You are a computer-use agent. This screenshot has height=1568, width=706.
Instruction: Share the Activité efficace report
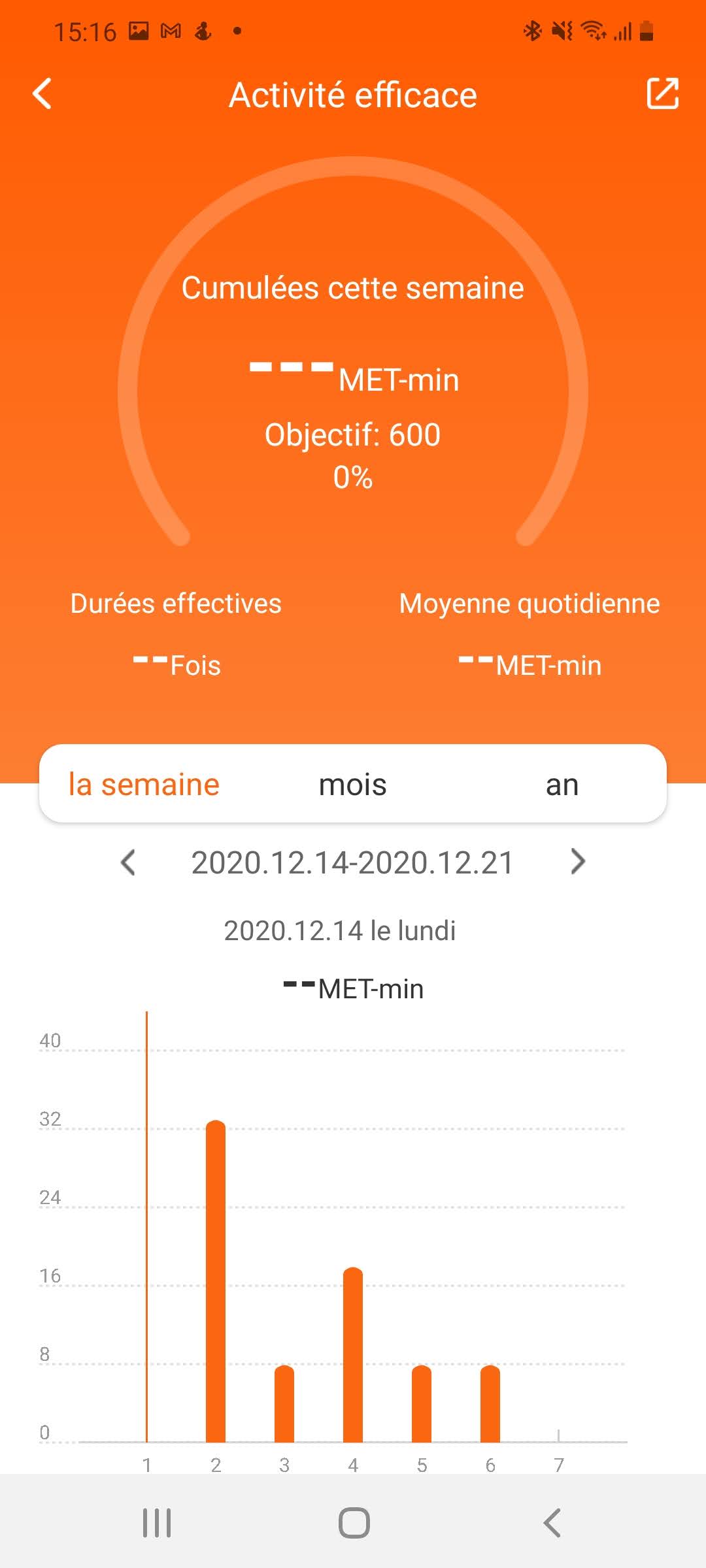[x=662, y=94]
